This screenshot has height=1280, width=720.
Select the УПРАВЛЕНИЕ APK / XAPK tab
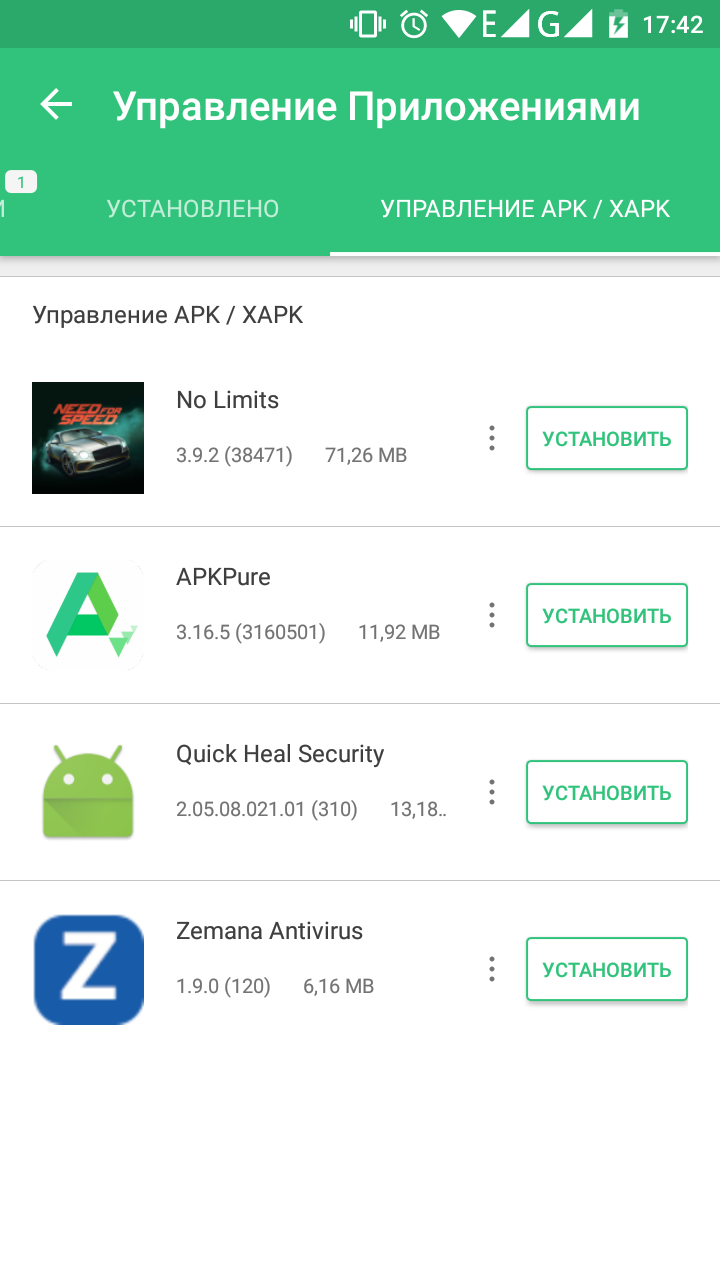[525, 209]
